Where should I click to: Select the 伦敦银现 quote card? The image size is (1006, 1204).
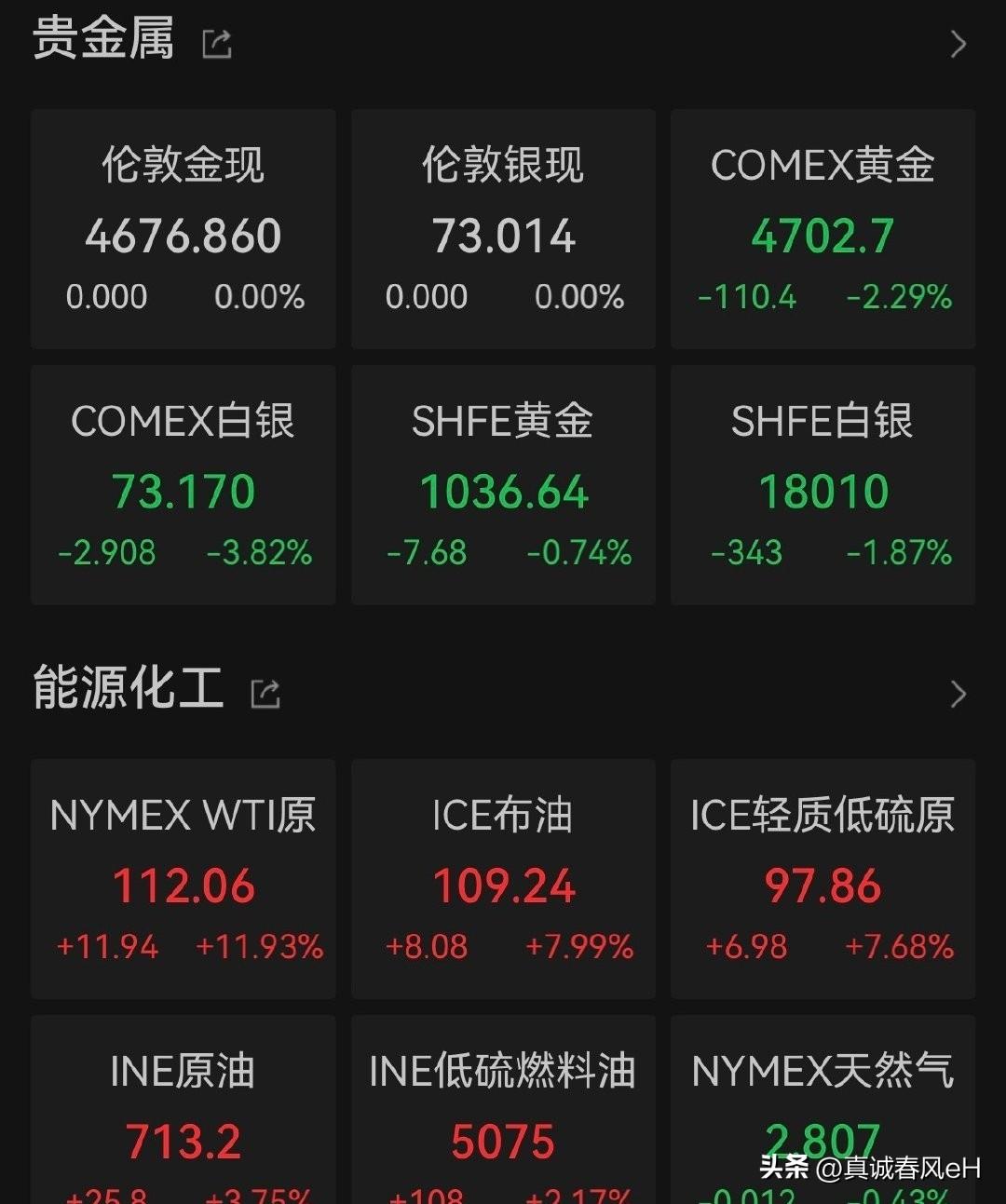[503, 229]
